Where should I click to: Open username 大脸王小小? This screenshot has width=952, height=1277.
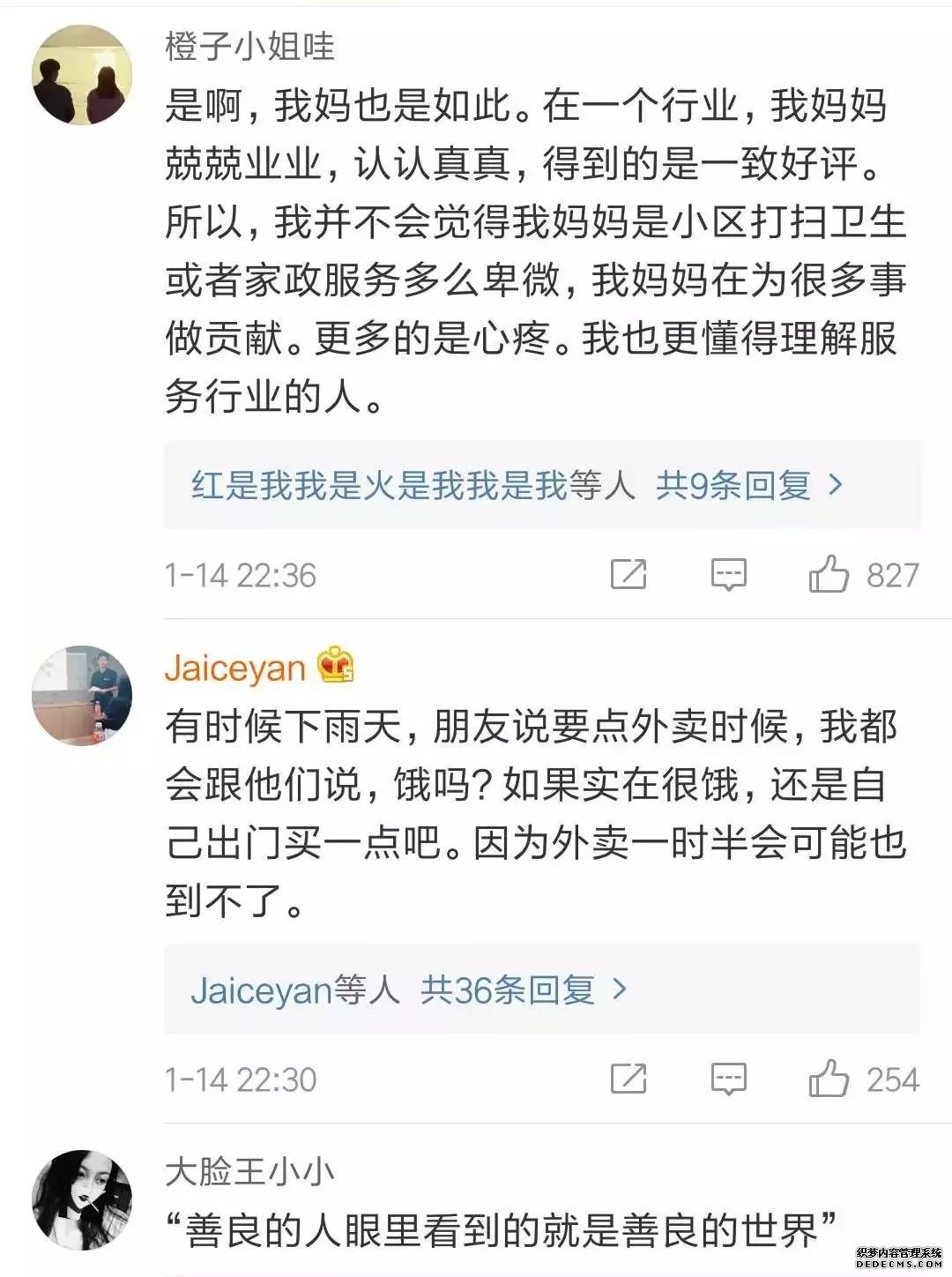(x=249, y=1172)
